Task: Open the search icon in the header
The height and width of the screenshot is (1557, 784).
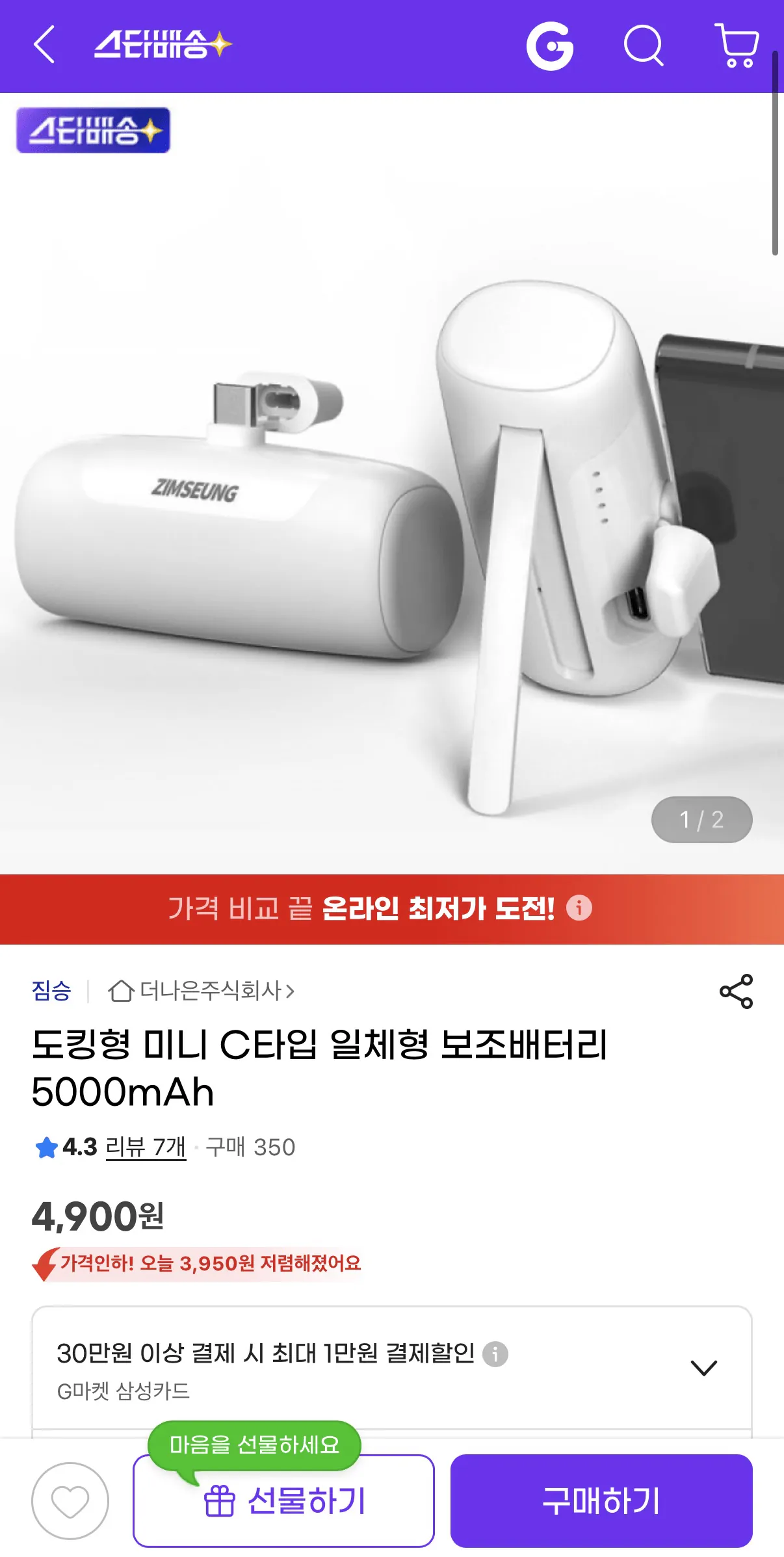Action: pyautogui.click(x=644, y=46)
